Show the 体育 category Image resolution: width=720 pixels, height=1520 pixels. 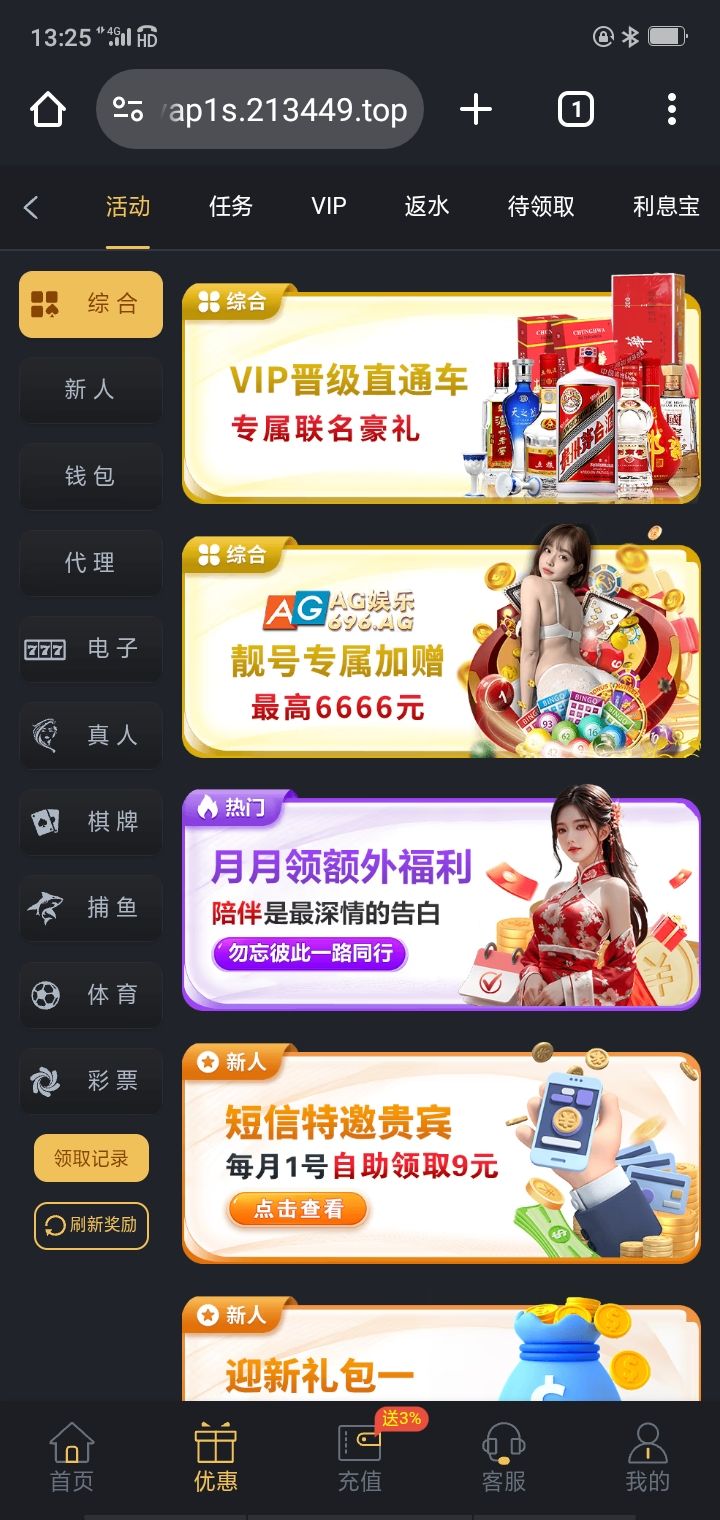(x=91, y=995)
